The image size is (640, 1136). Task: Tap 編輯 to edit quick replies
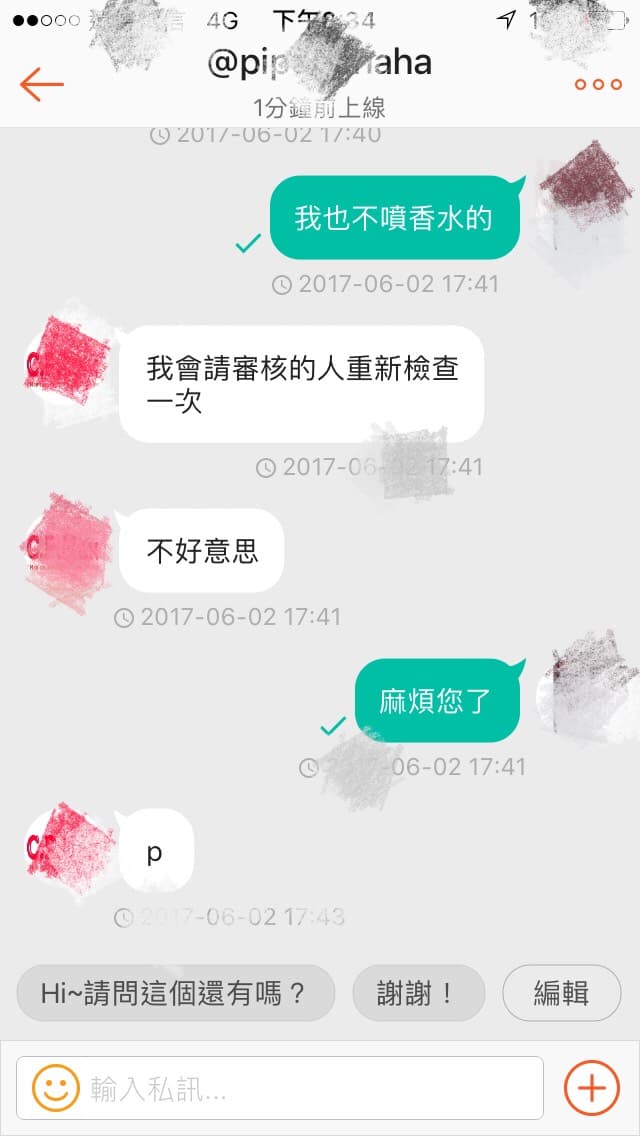[x=562, y=993]
